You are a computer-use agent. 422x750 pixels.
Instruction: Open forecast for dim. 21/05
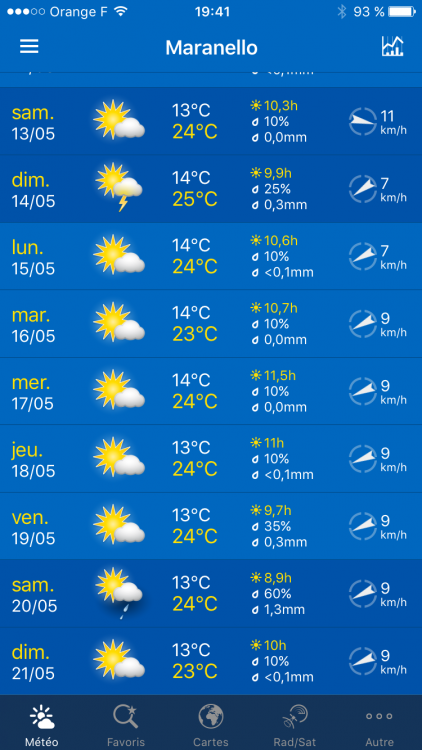211,661
